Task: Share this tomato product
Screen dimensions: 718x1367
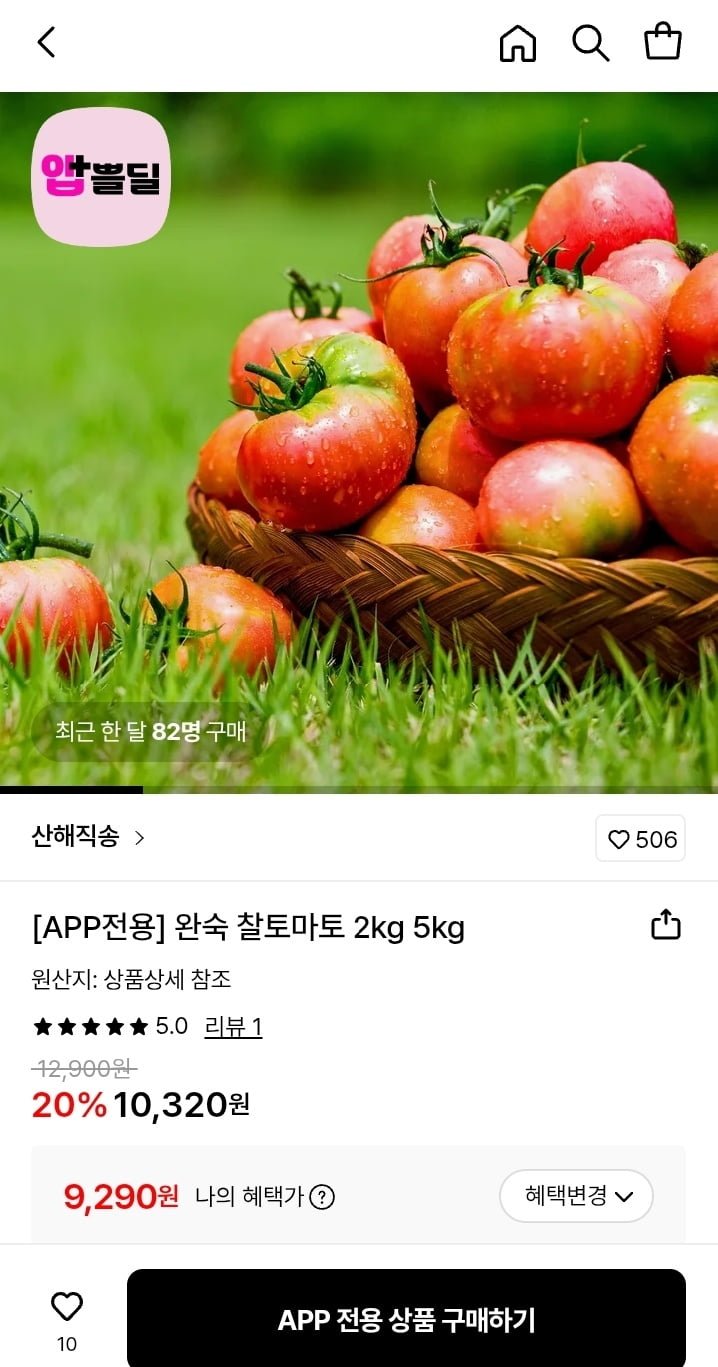Action: click(666, 926)
